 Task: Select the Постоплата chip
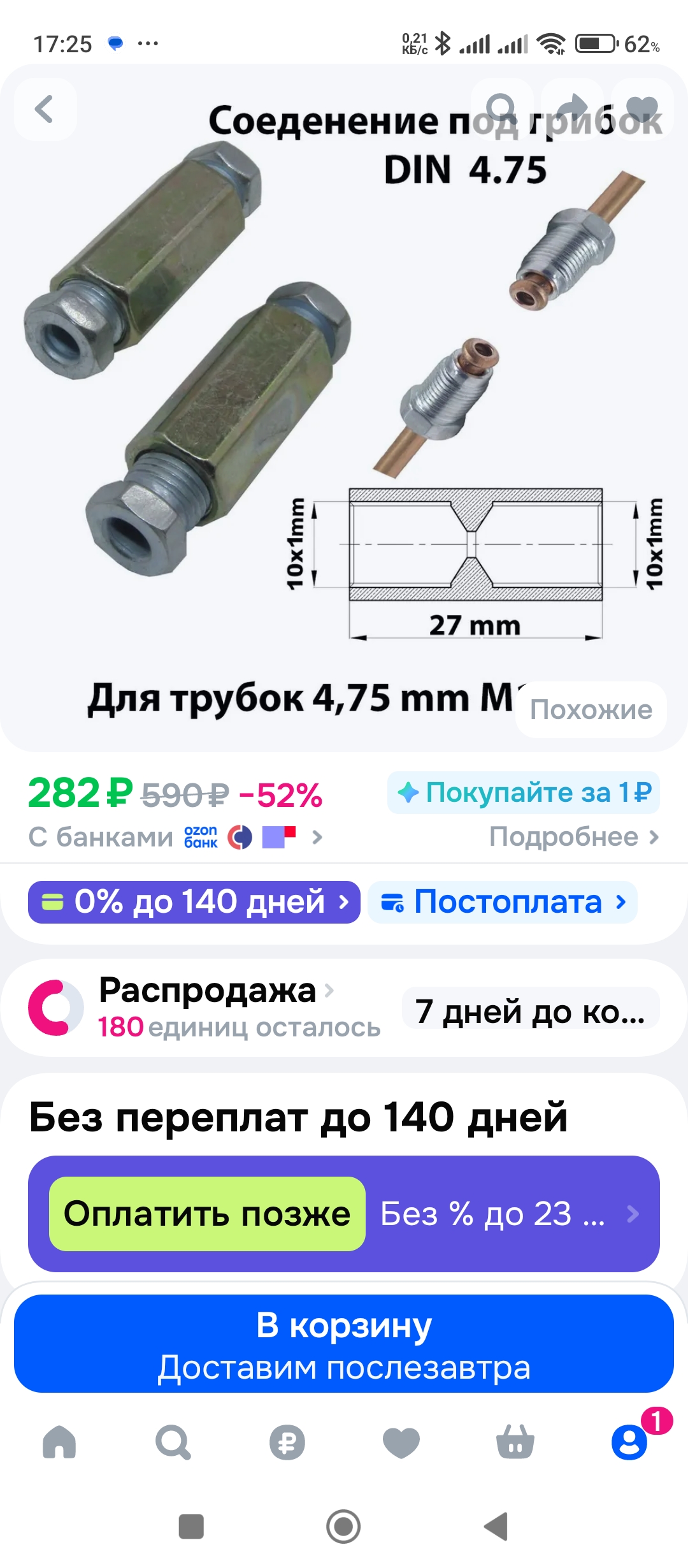[503, 902]
